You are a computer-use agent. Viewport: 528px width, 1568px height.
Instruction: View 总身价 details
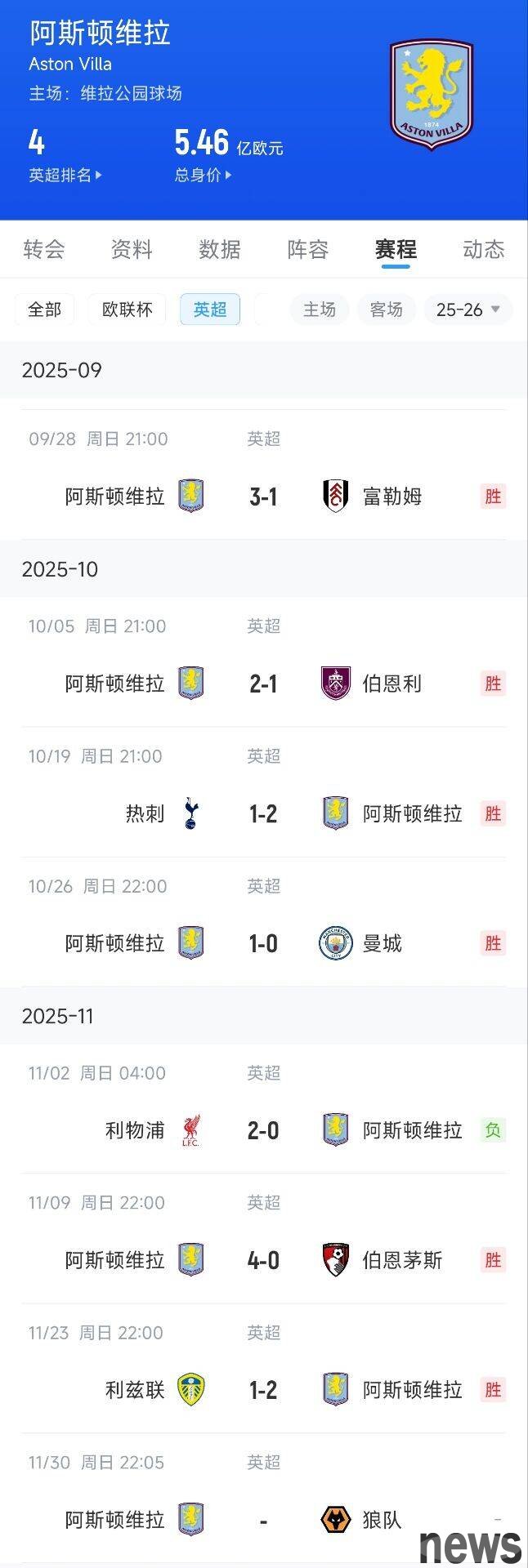click(x=203, y=175)
